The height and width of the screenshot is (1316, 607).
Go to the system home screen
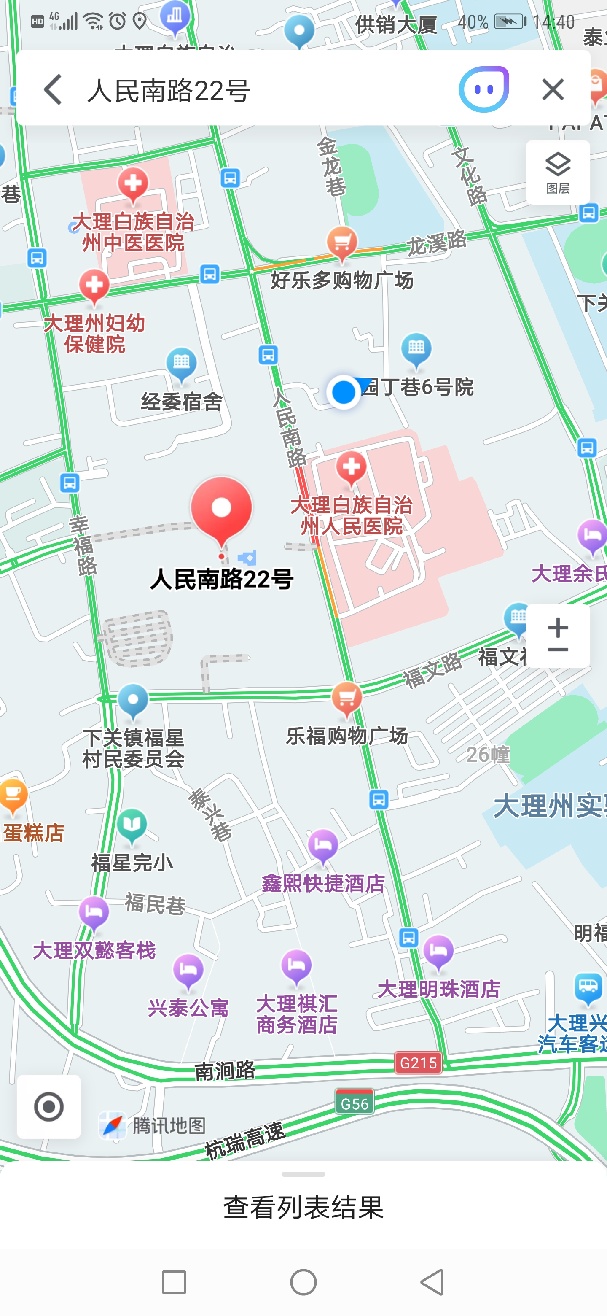pos(303,1282)
